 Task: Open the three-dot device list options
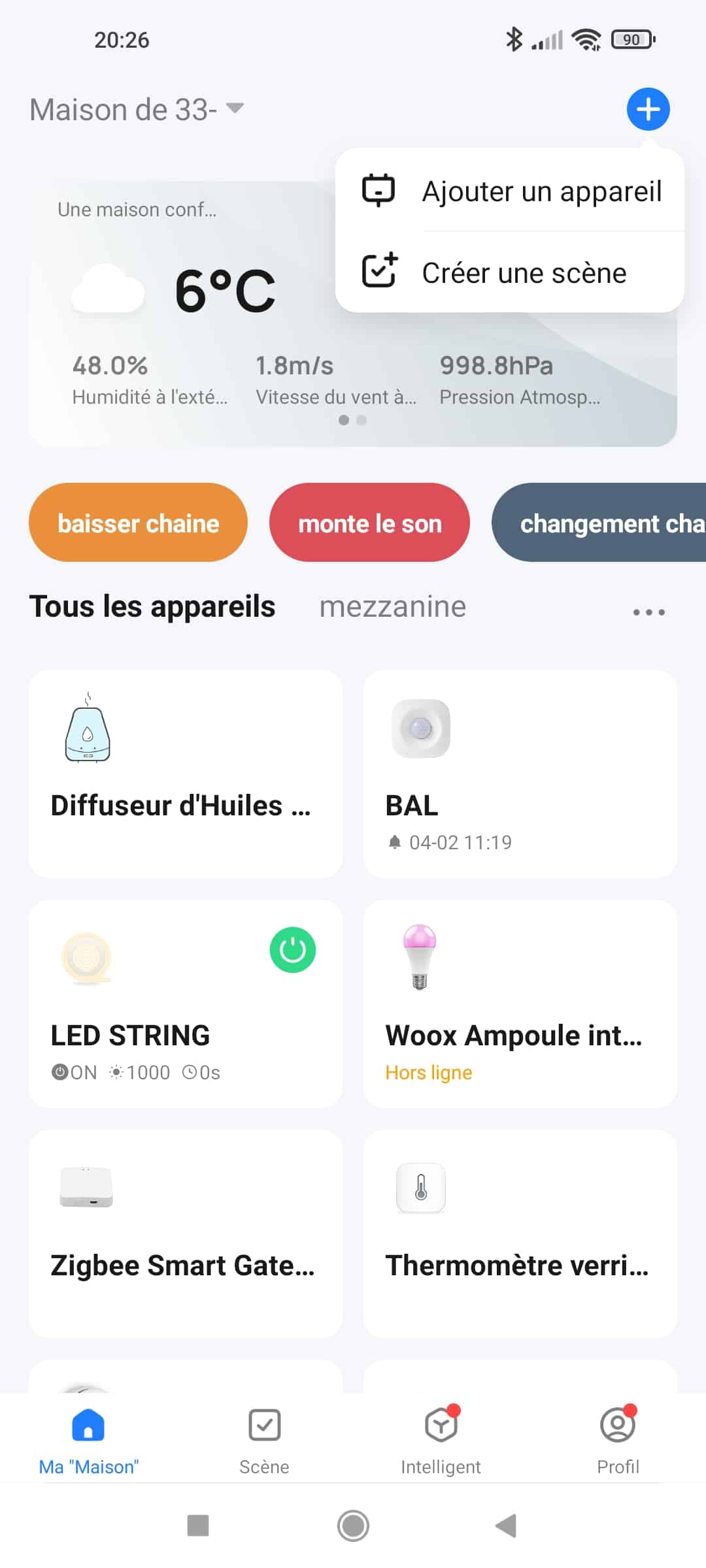pos(648,612)
